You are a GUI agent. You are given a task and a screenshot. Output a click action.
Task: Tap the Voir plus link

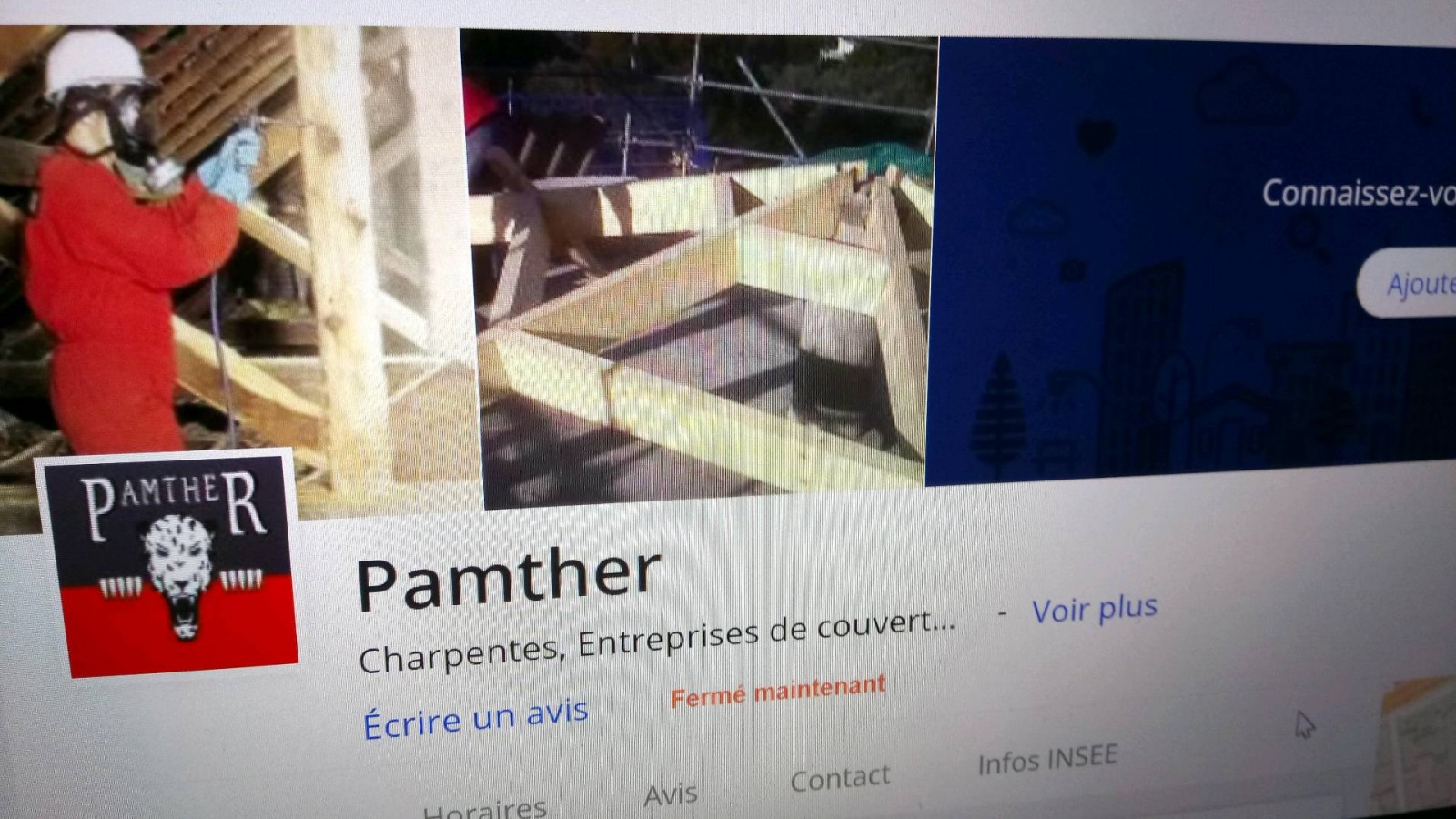click(1094, 609)
